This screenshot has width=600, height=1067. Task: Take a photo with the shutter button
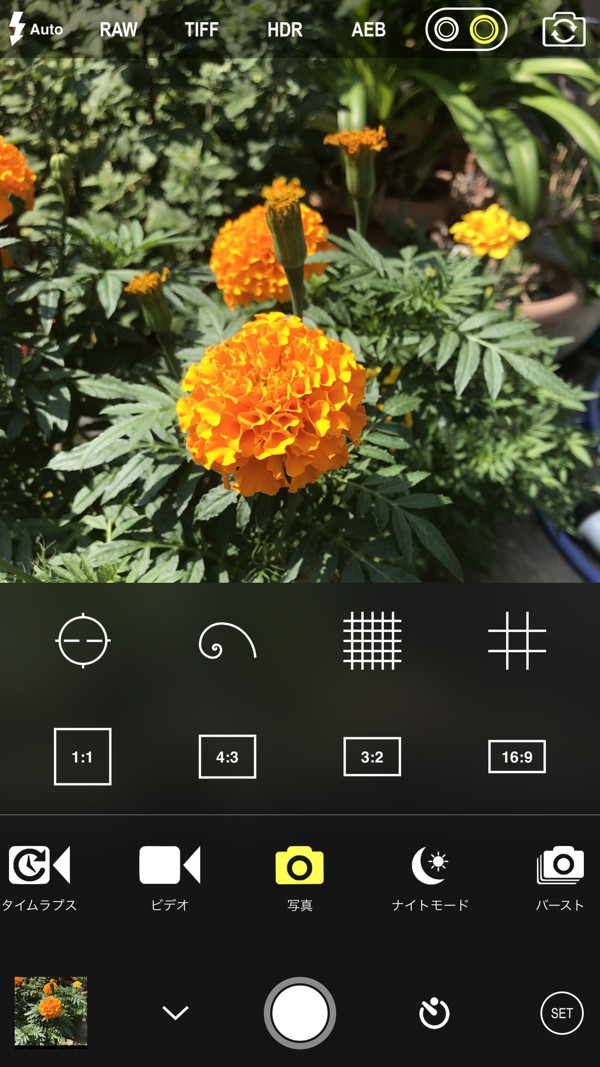point(300,1013)
